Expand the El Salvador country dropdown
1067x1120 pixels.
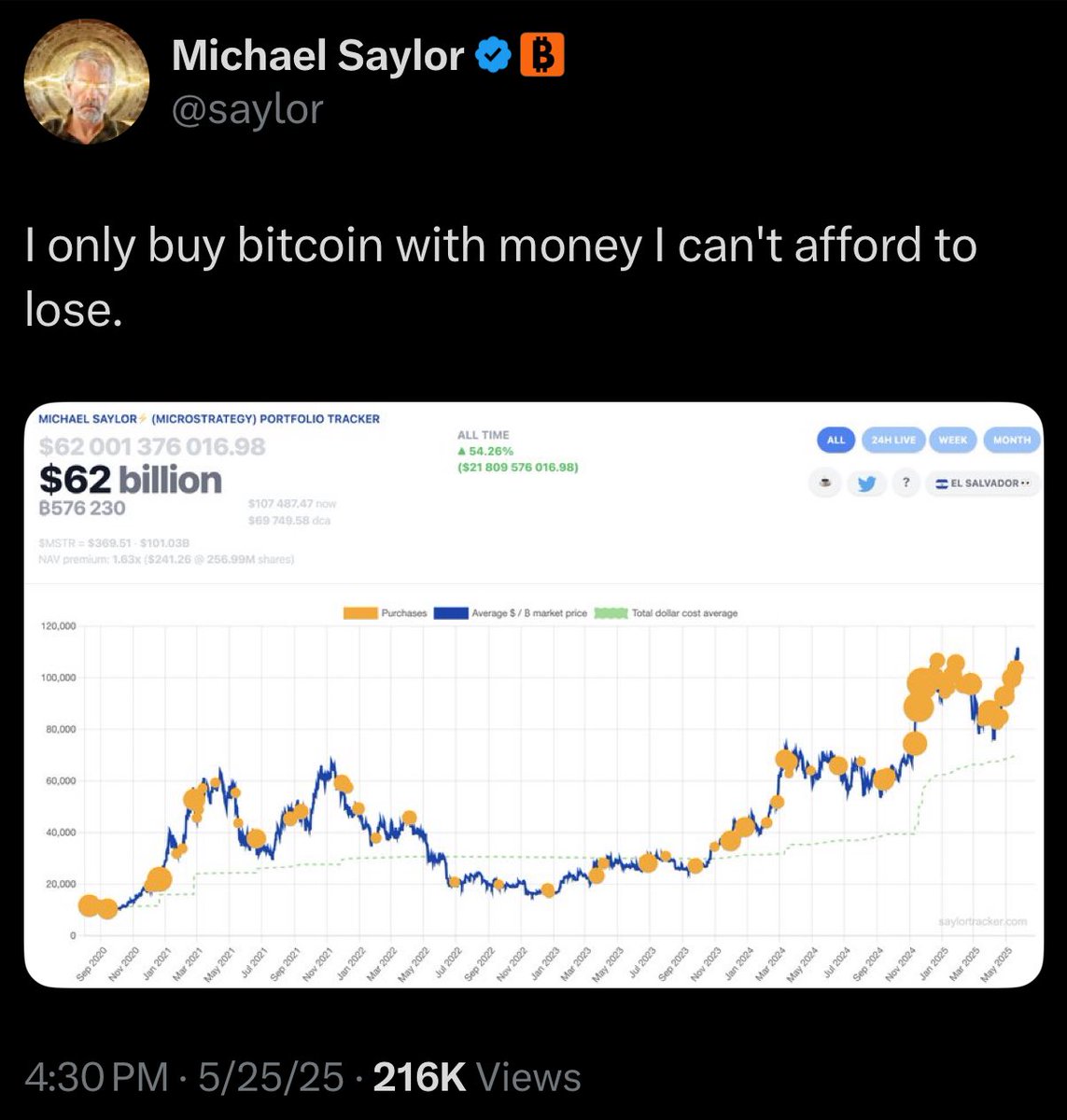tap(1024, 483)
